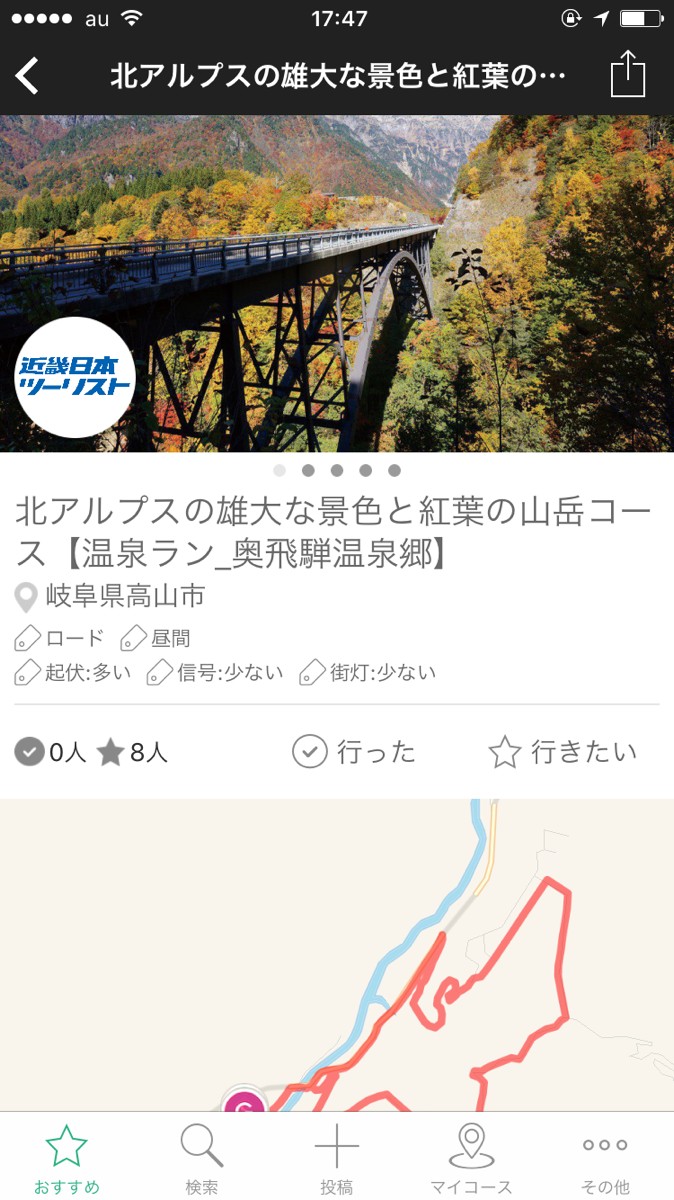This screenshot has width=674, height=1200.
Task: Select the 信号:少ない tag
Action: [216, 672]
